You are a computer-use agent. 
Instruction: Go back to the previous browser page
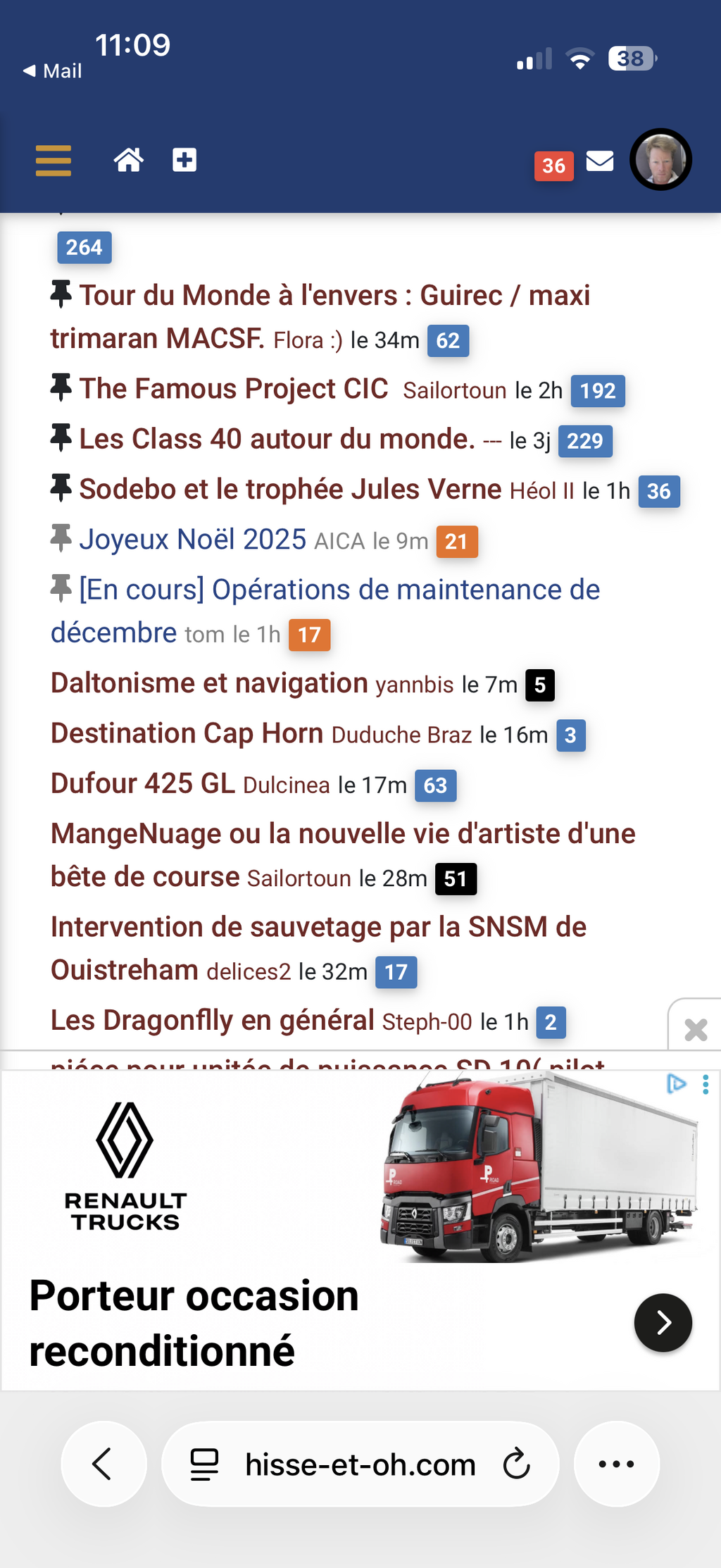tap(103, 1464)
